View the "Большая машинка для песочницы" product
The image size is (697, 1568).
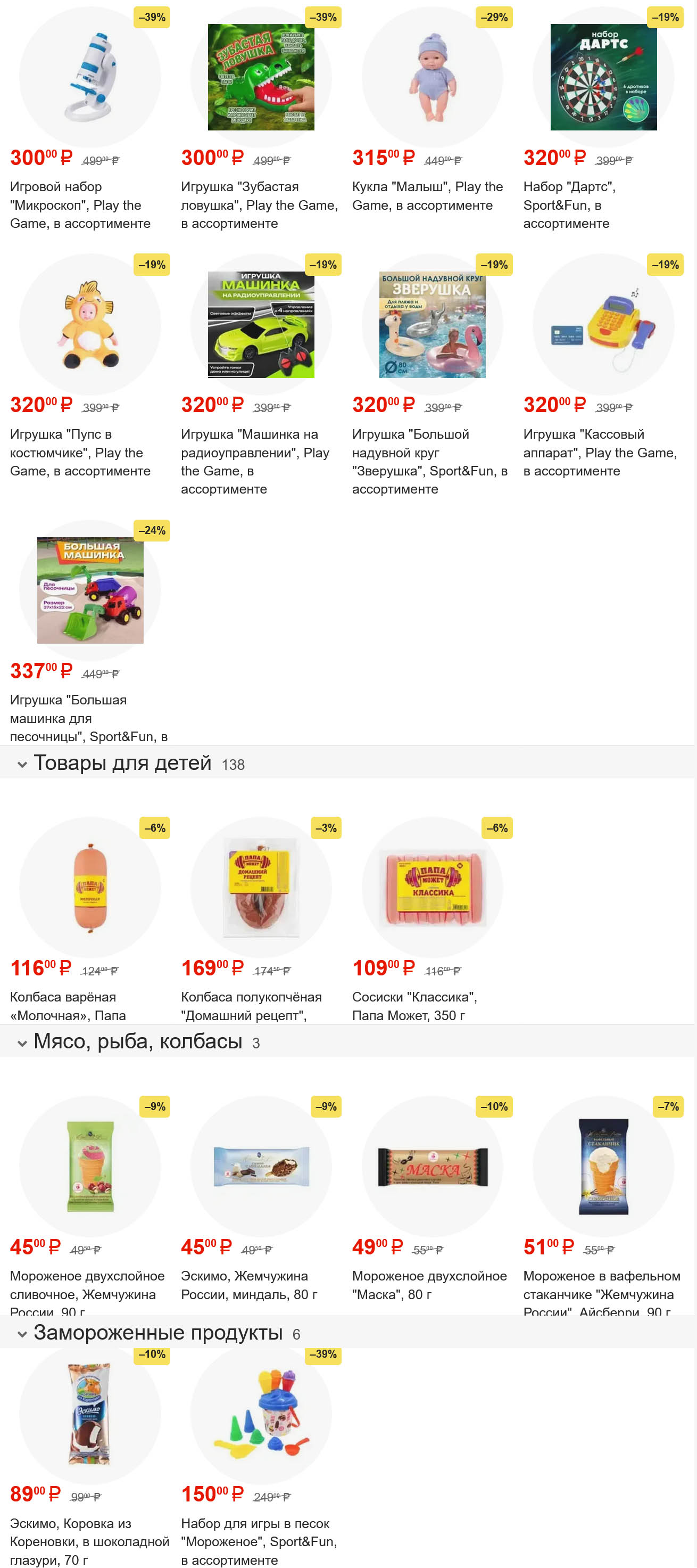coord(89,590)
